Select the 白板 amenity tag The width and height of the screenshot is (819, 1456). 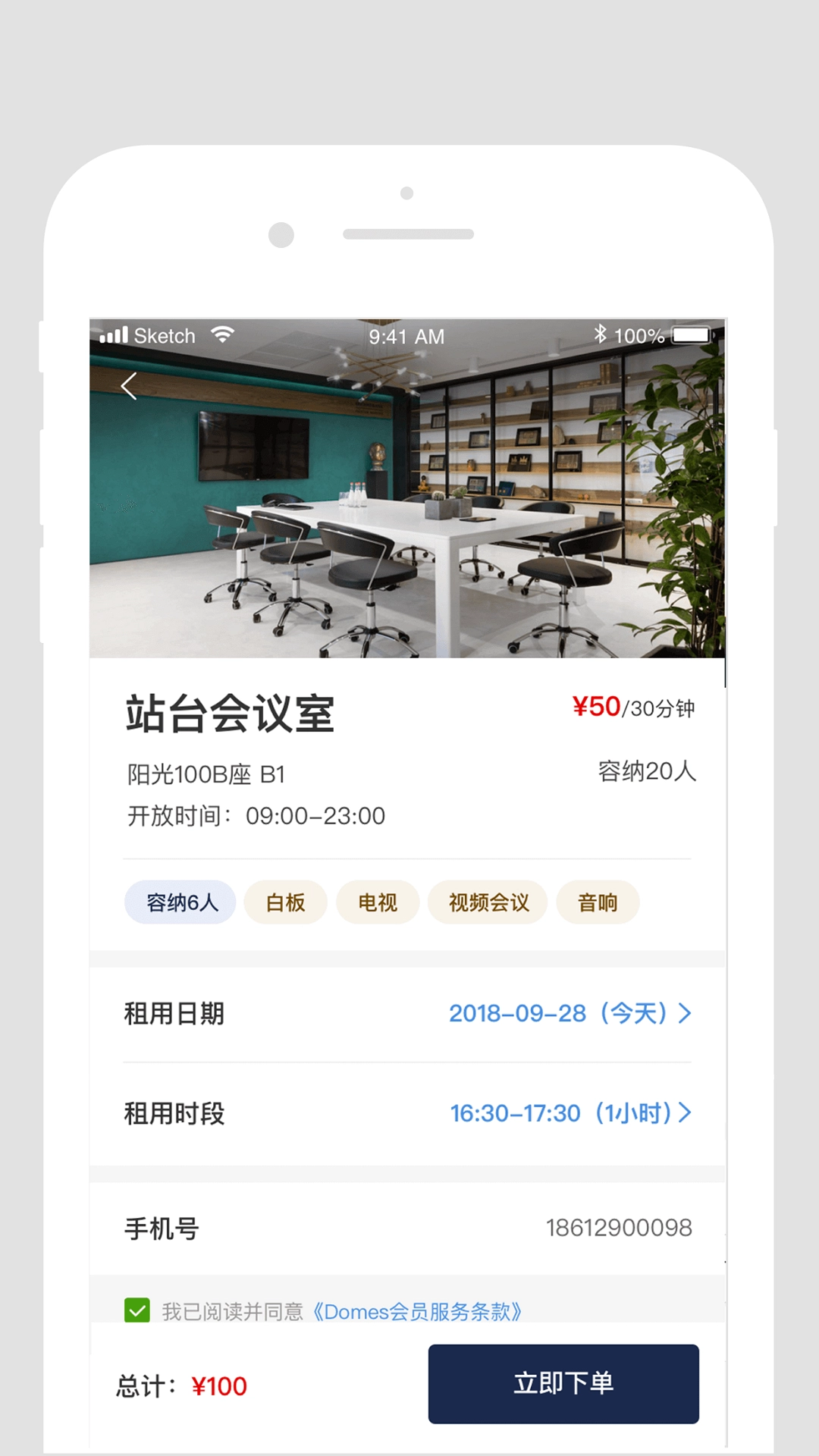285,902
